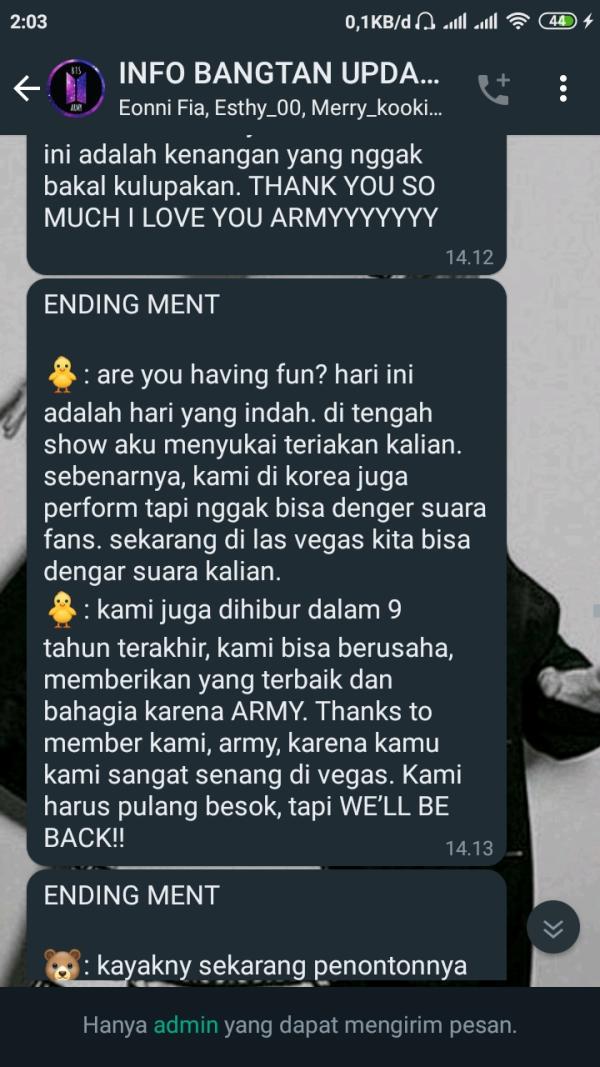View the group profile picture
Screen dimensions: 600x1067
pos(77,89)
